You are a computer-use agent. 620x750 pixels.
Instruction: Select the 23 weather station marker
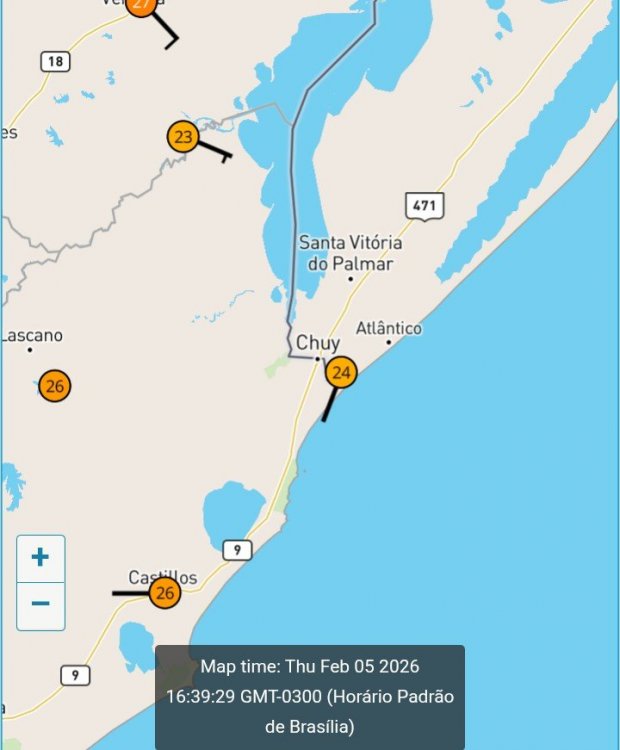(183, 137)
